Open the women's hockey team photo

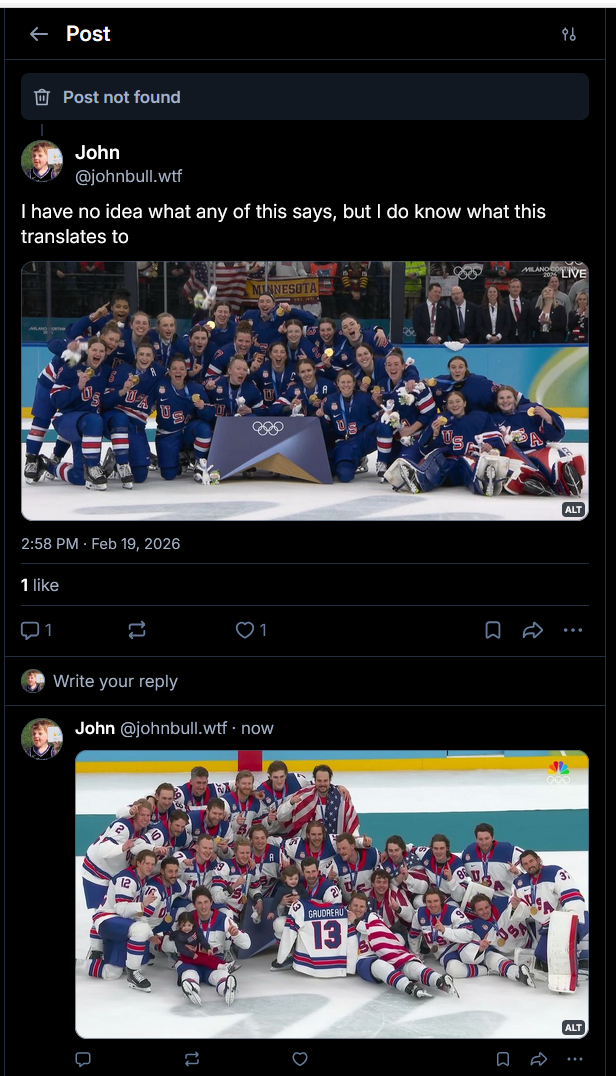coord(304,390)
